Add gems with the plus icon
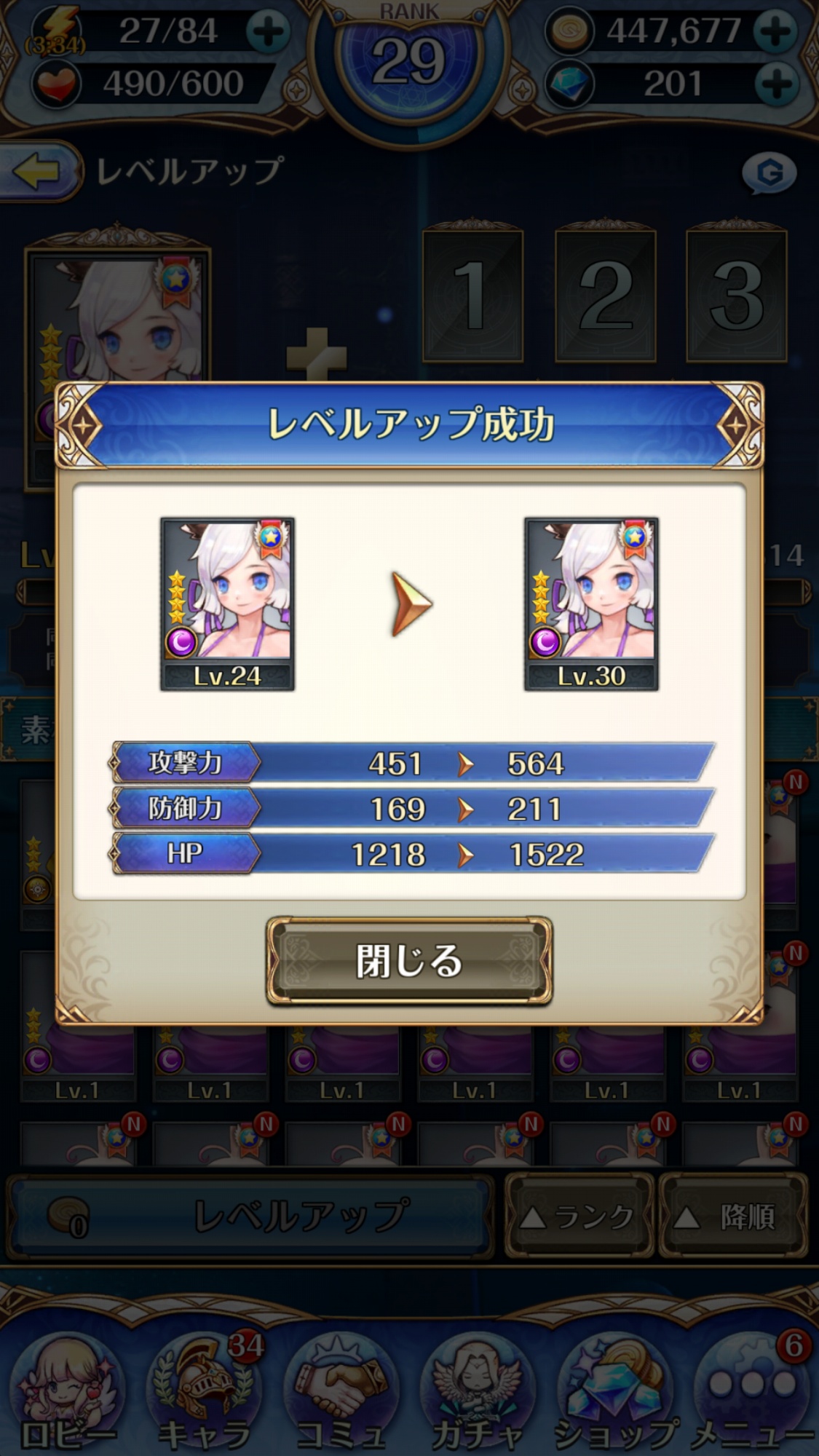This screenshot has width=819, height=1456. pos(775,84)
